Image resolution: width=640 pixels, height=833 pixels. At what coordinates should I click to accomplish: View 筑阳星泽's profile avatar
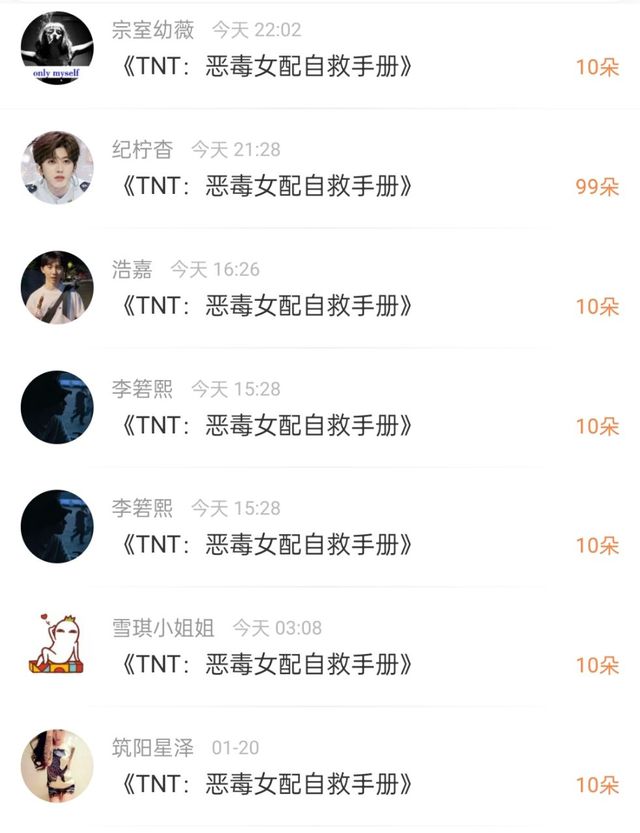[57, 766]
